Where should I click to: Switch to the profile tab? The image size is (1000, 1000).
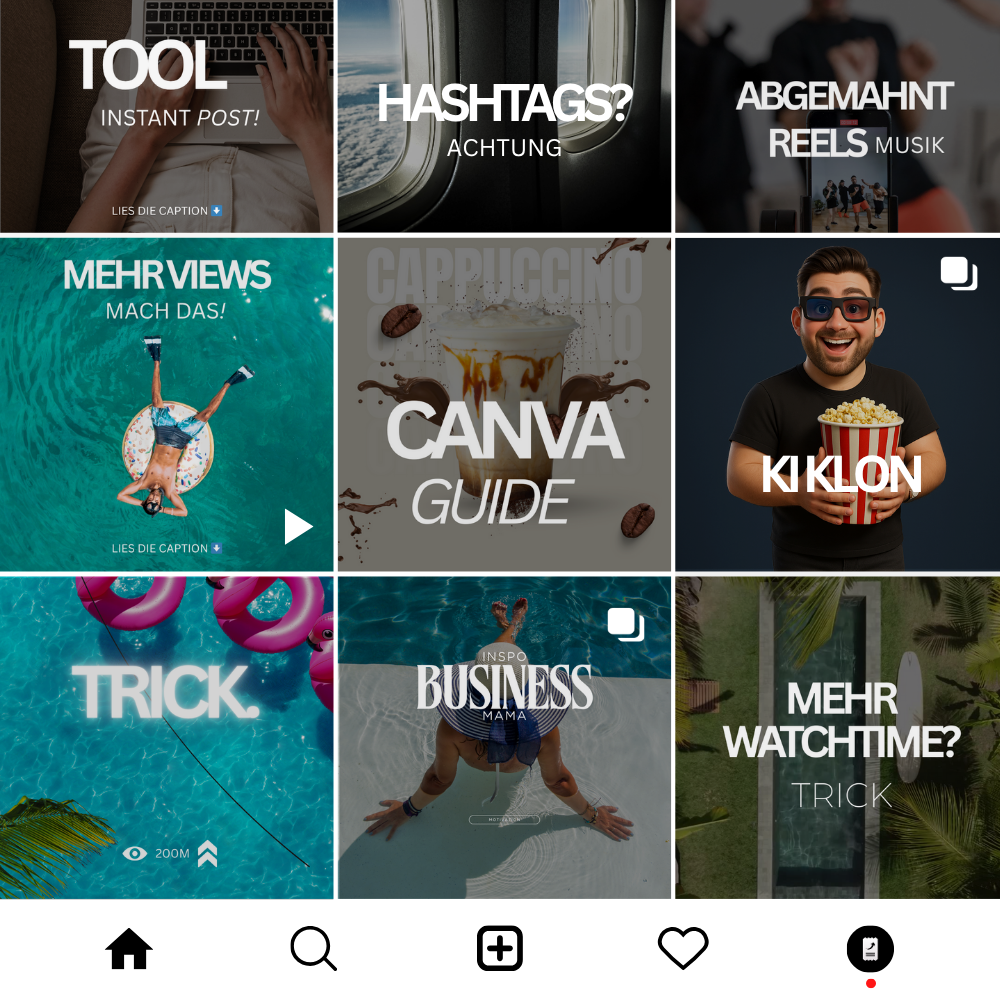click(x=870, y=948)
